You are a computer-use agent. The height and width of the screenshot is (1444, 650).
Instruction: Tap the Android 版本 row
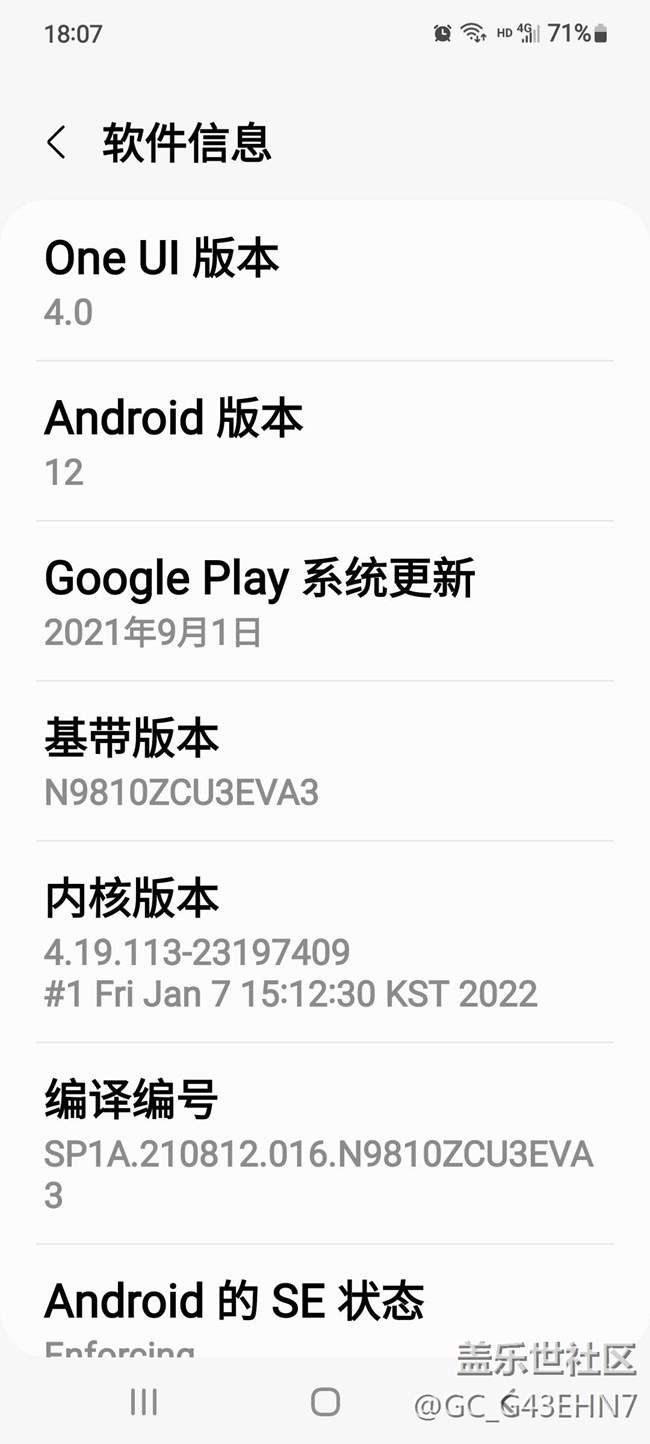click(324, 442)
